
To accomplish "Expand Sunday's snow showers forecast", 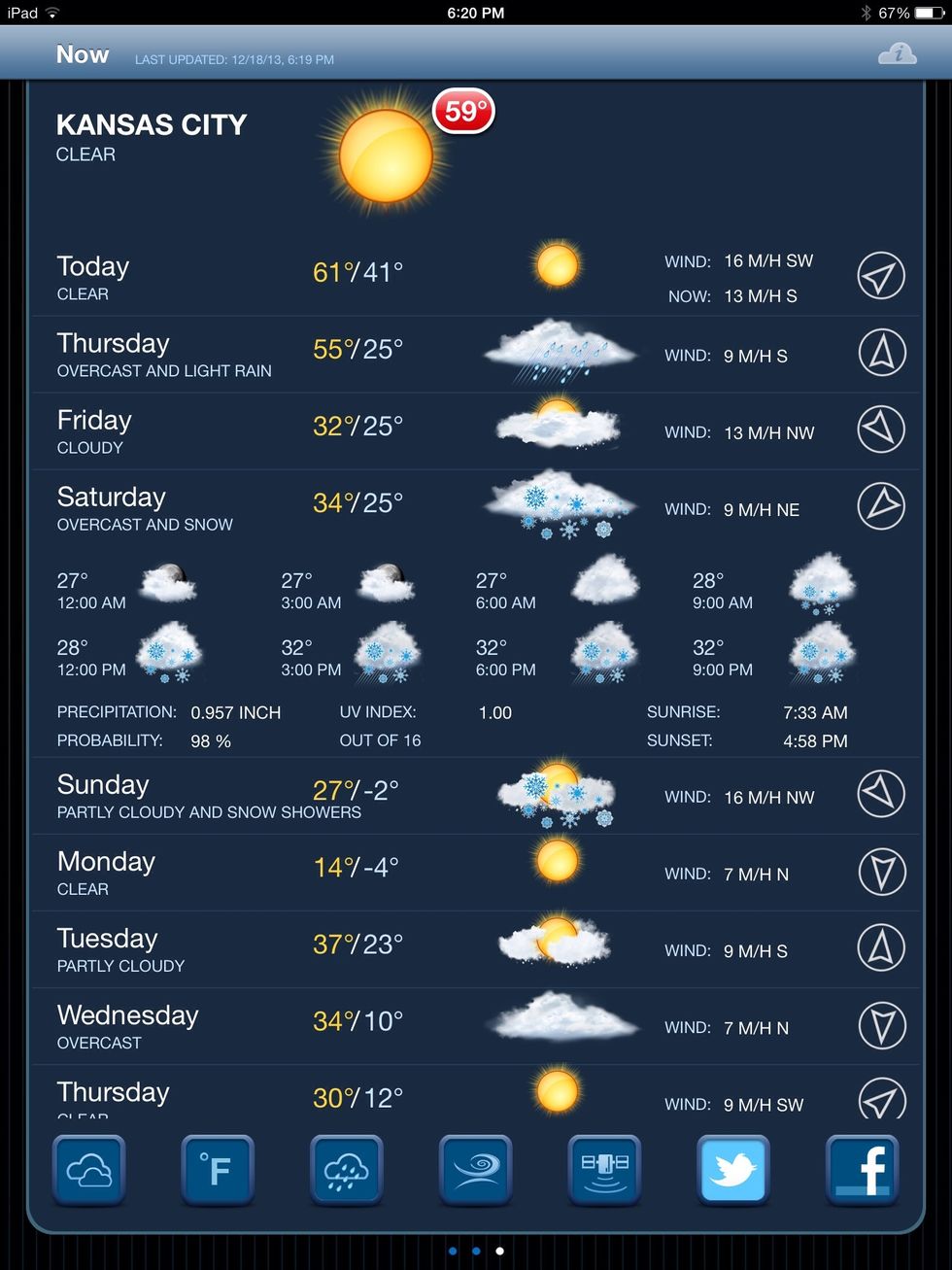I will [x=476, y=796].
